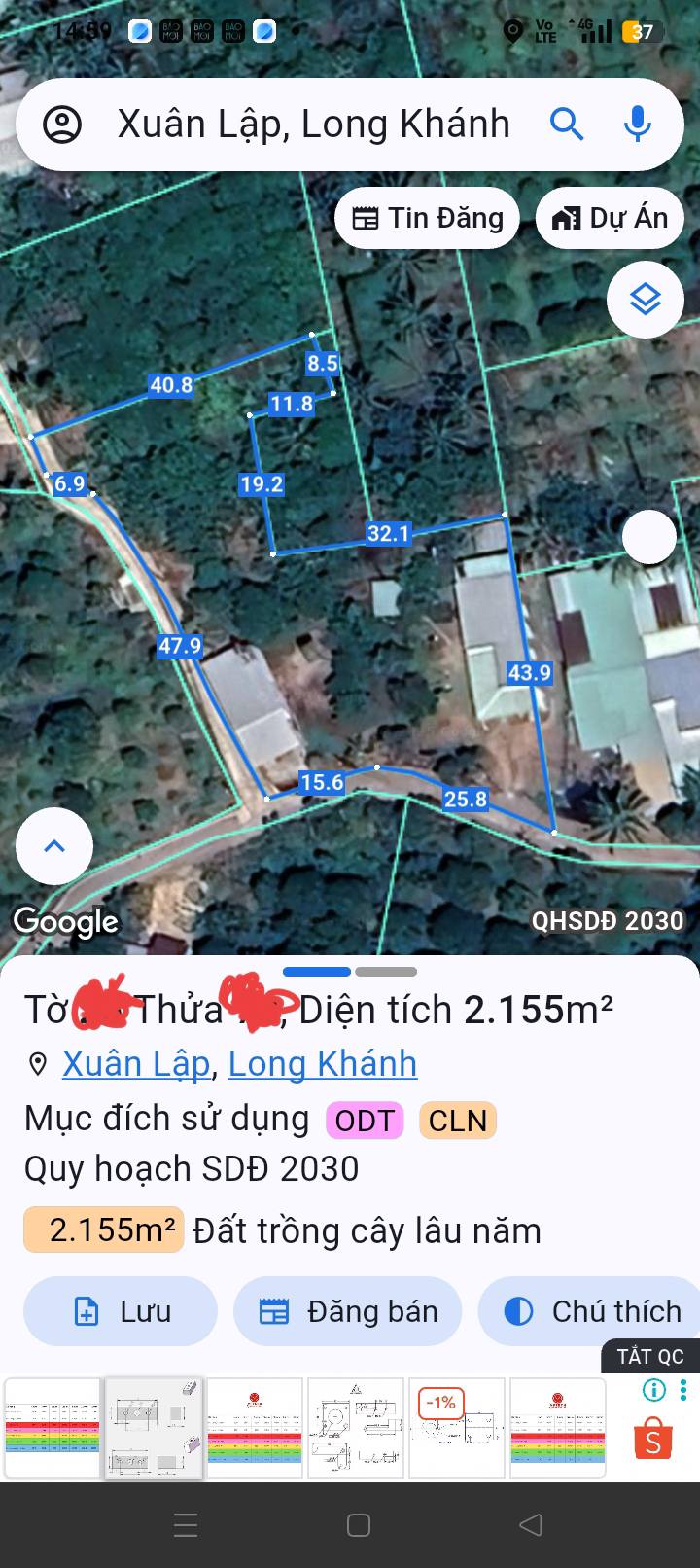Open the account profile icon

coord(63,125)
